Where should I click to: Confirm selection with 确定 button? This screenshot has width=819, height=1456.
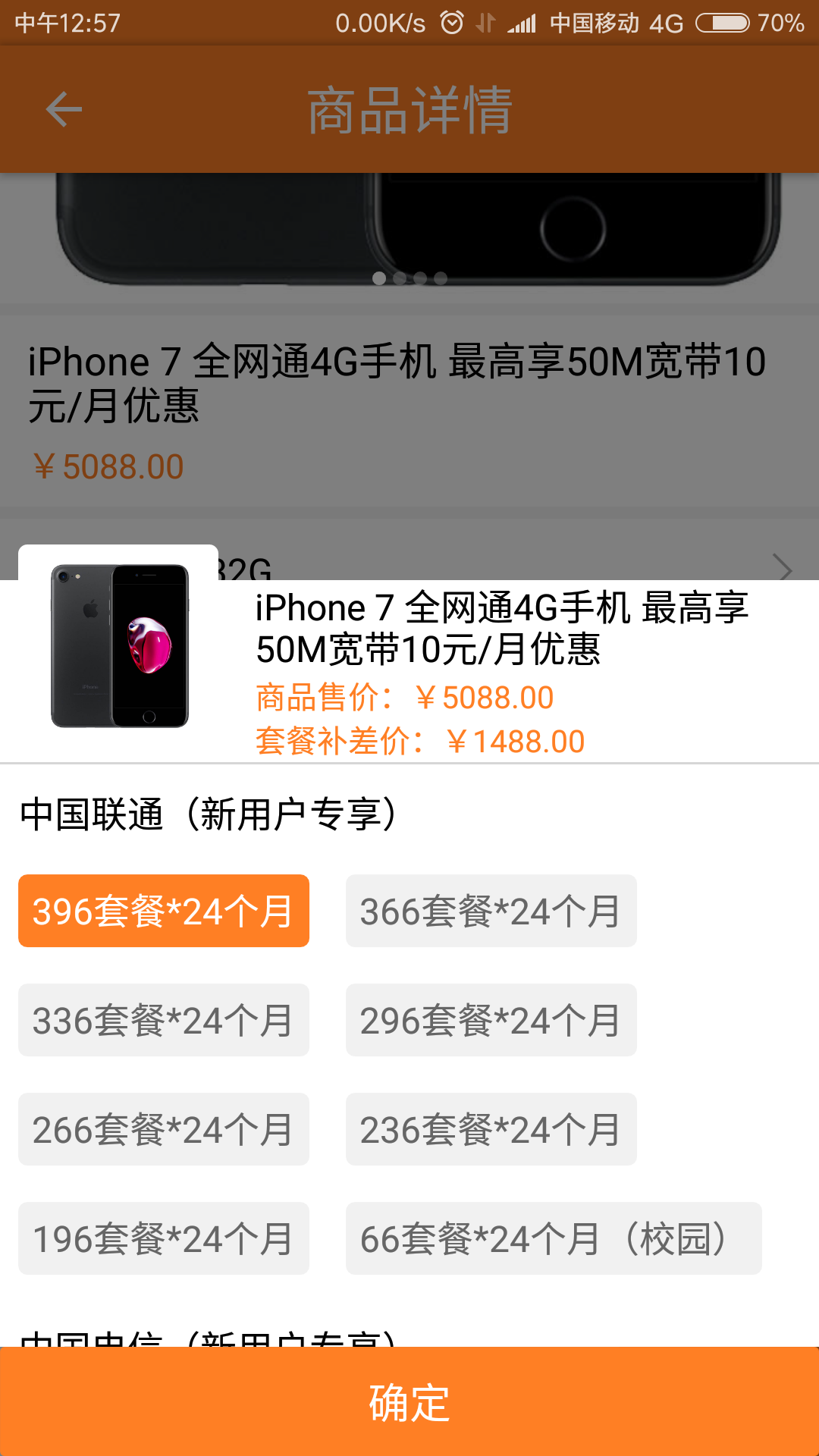[409, 1402]
